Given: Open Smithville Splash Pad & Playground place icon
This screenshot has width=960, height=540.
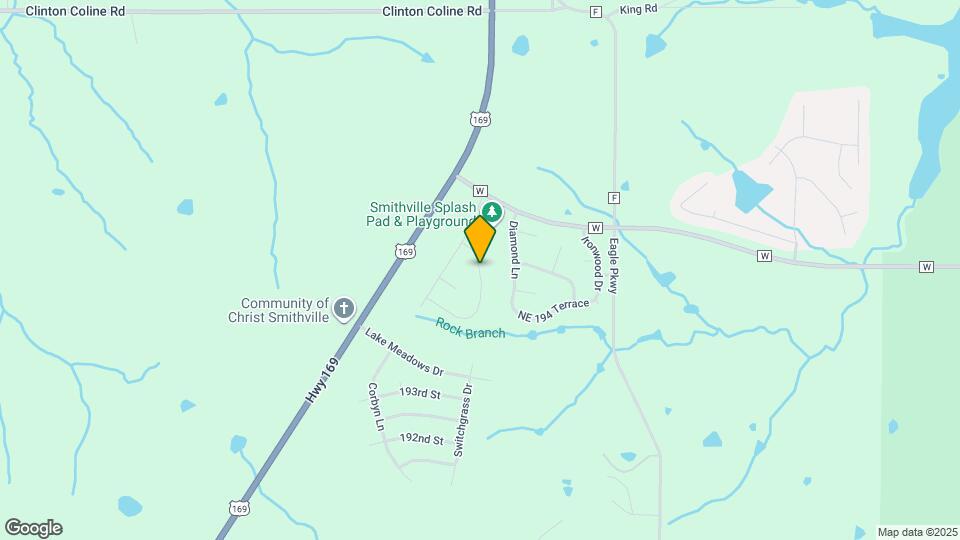Looking at the screenshot, I should coord(491,211).
